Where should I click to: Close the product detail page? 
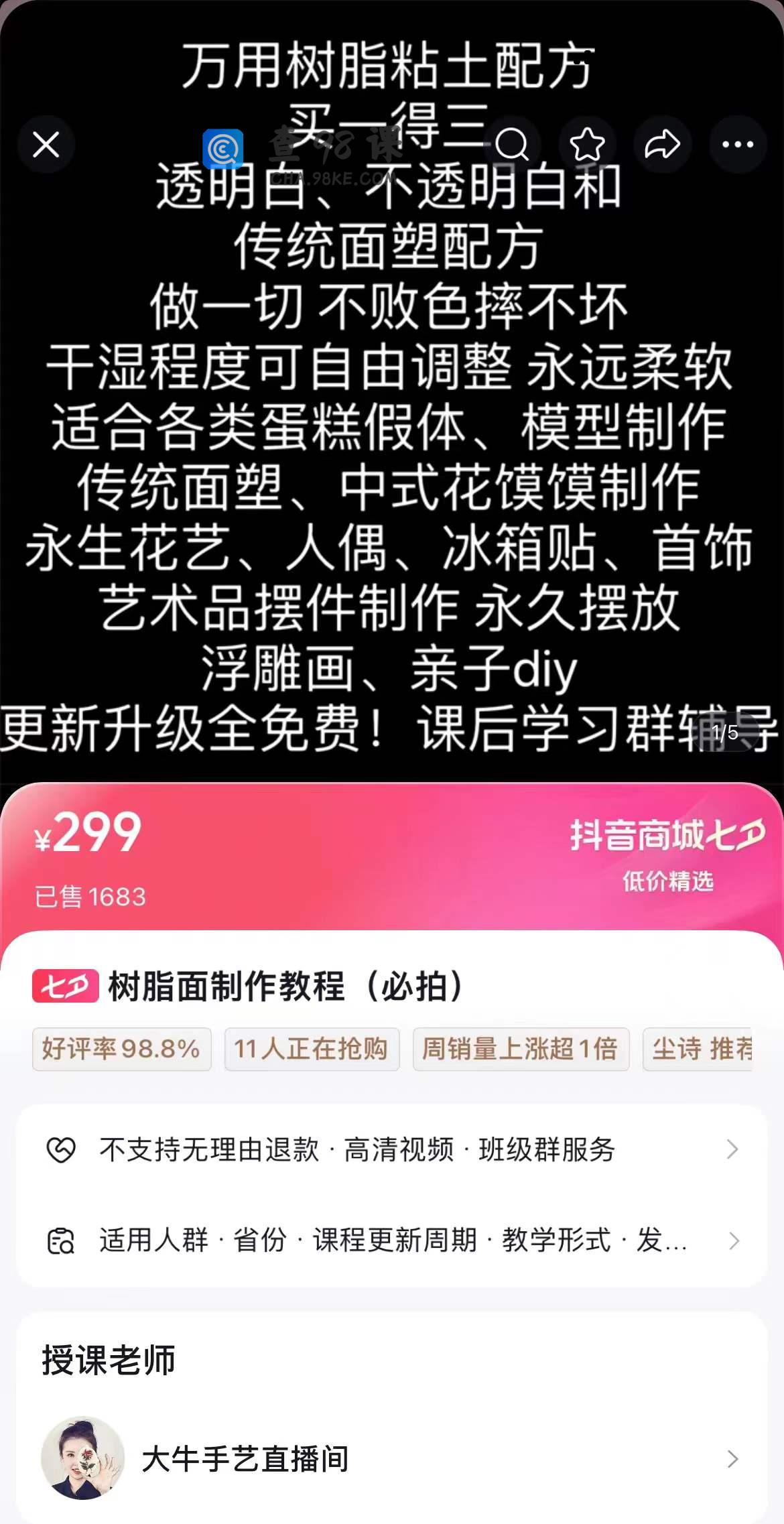coord(46,145)
